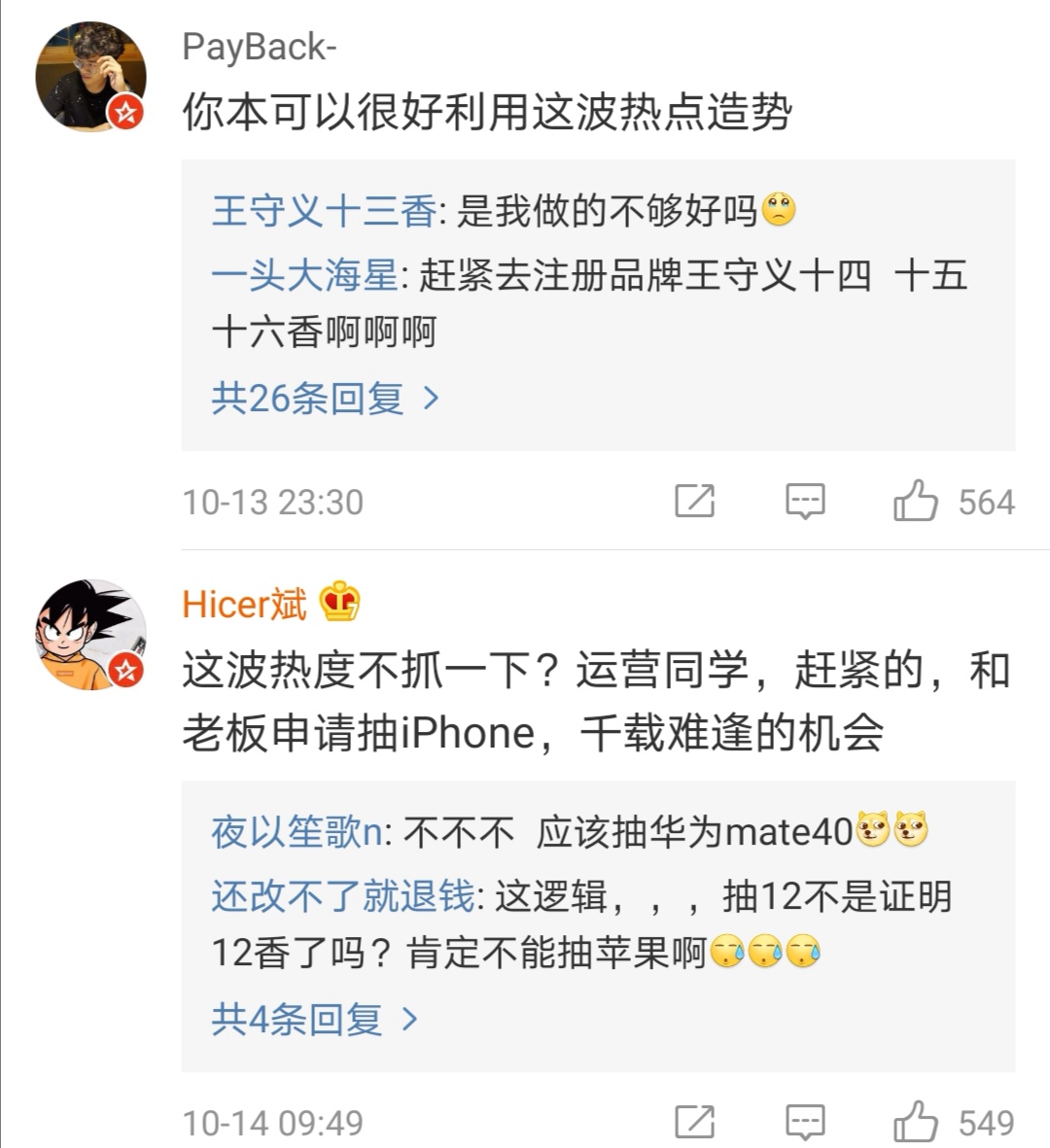Open 王守义十三香 profile from reply
This screenshot has height=1148, width=1050.
[324, 211]
